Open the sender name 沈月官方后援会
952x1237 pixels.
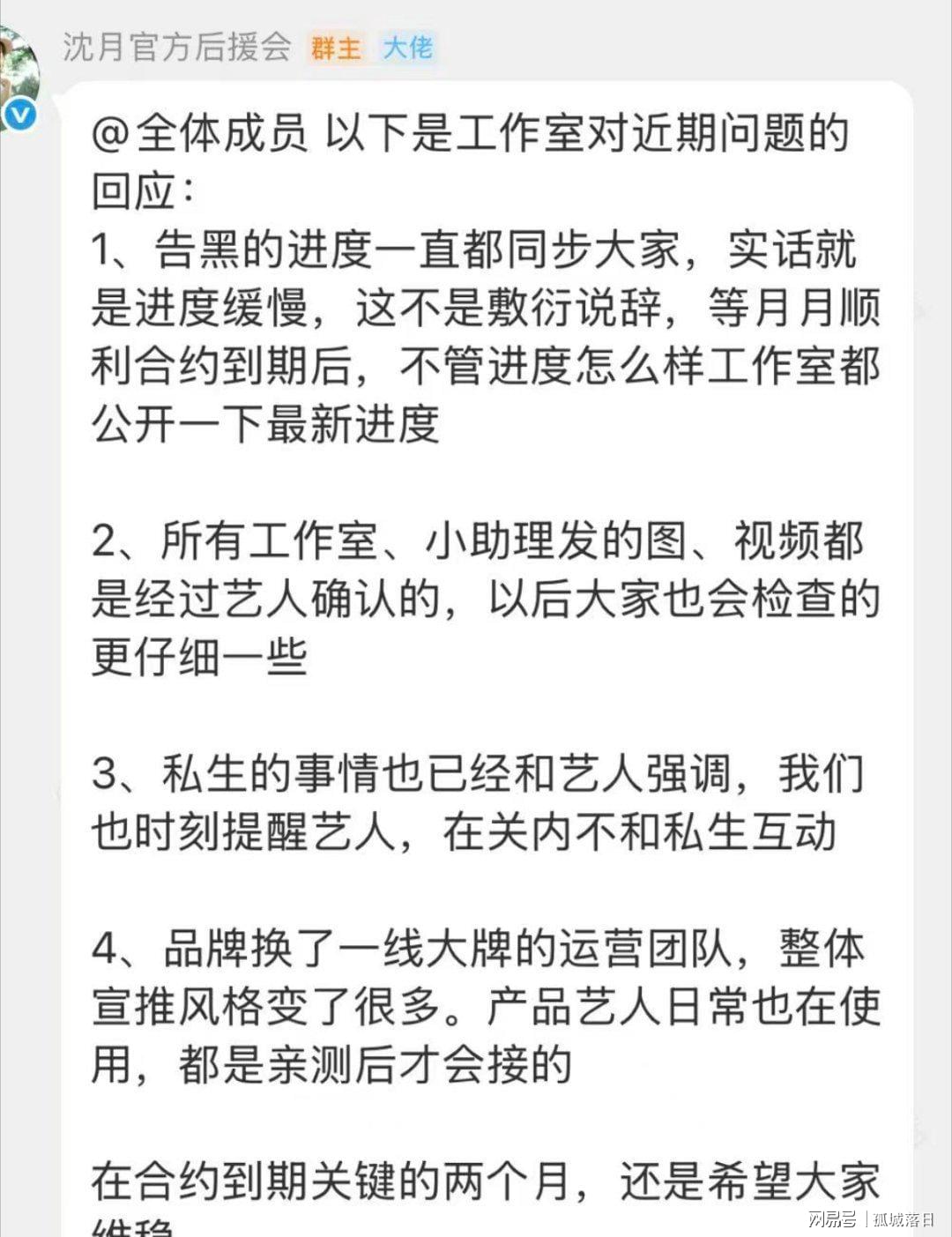(177, 48)
